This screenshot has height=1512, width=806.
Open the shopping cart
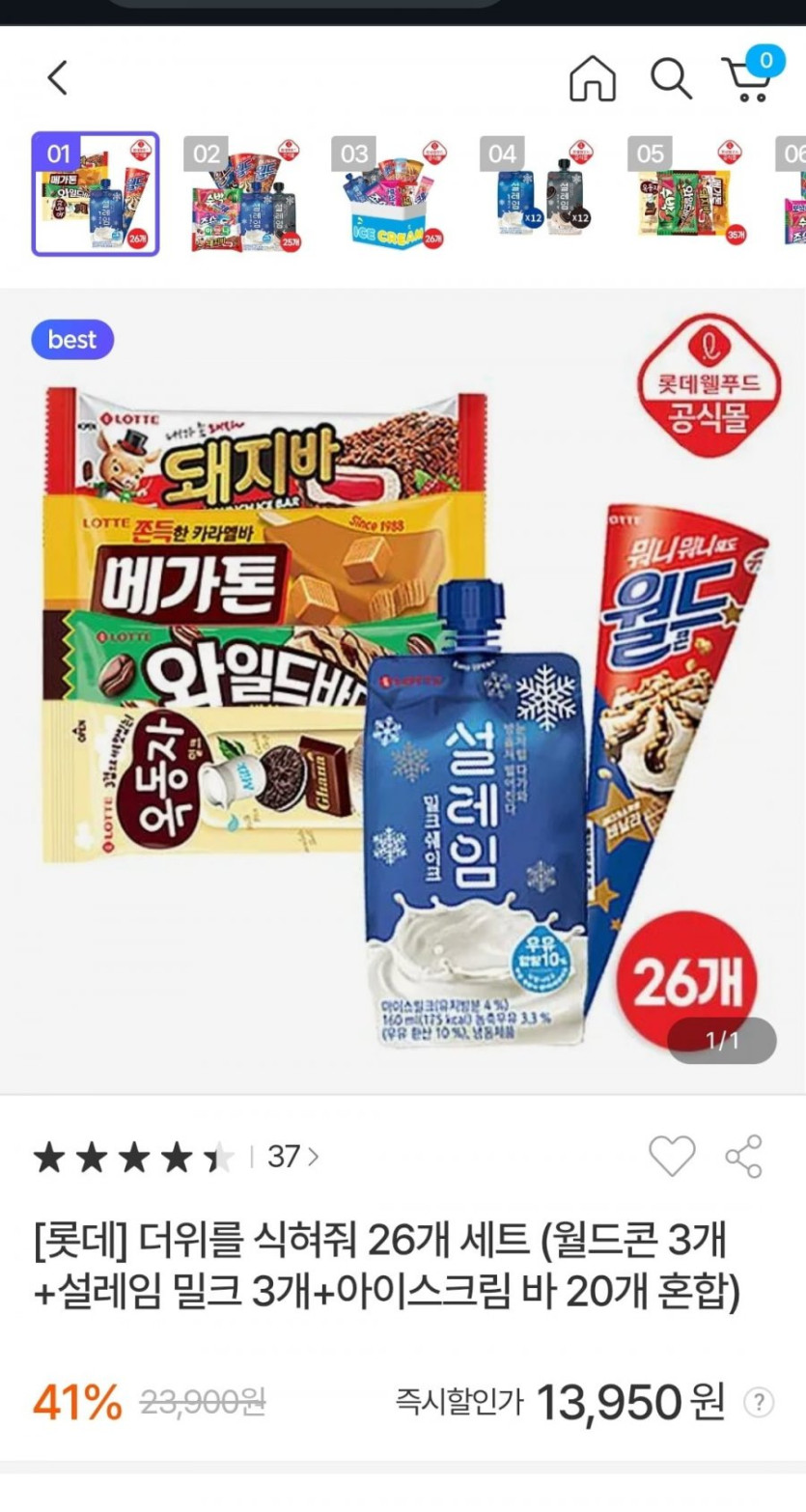coord(748,77)
